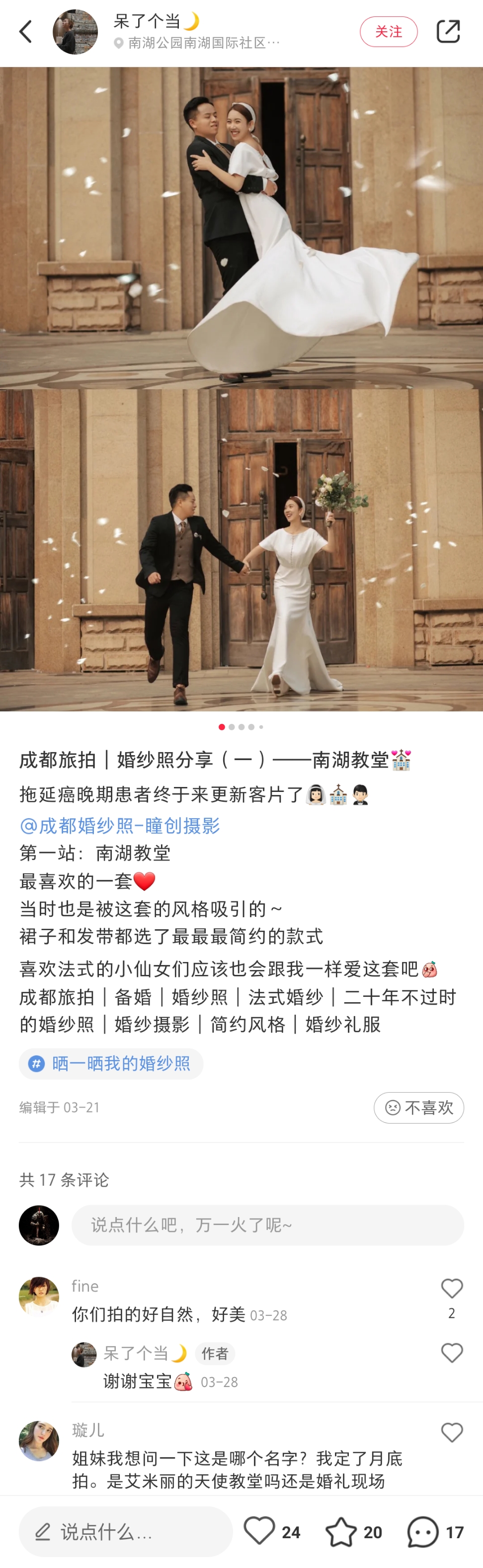Open 呆了个当 author profile avatar at top
The width and height of the screenshot is (483, 1568).
pyautogui.click(x=75, y=32)
